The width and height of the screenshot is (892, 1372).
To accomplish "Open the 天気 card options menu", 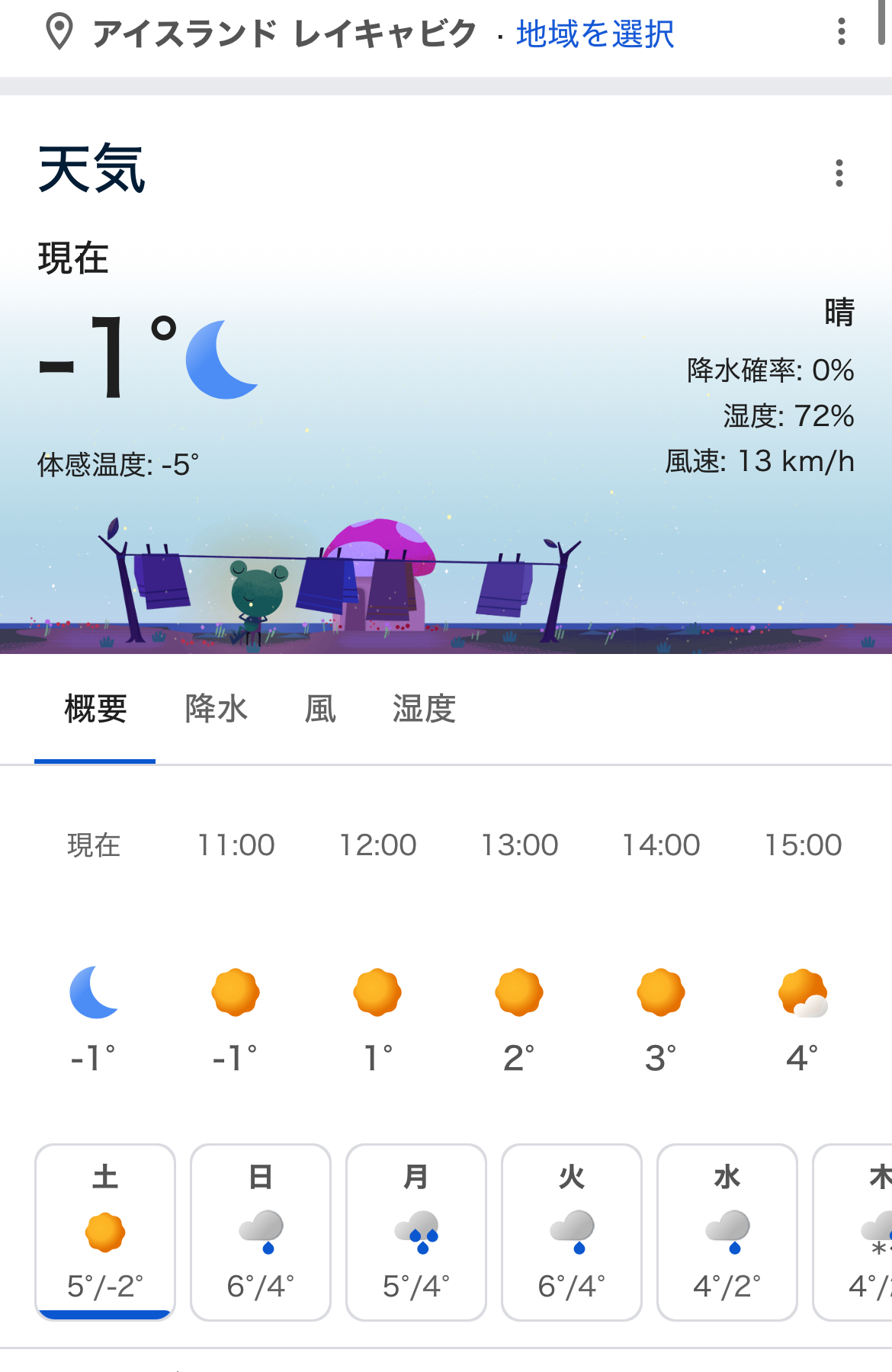I will click(839, 173).
